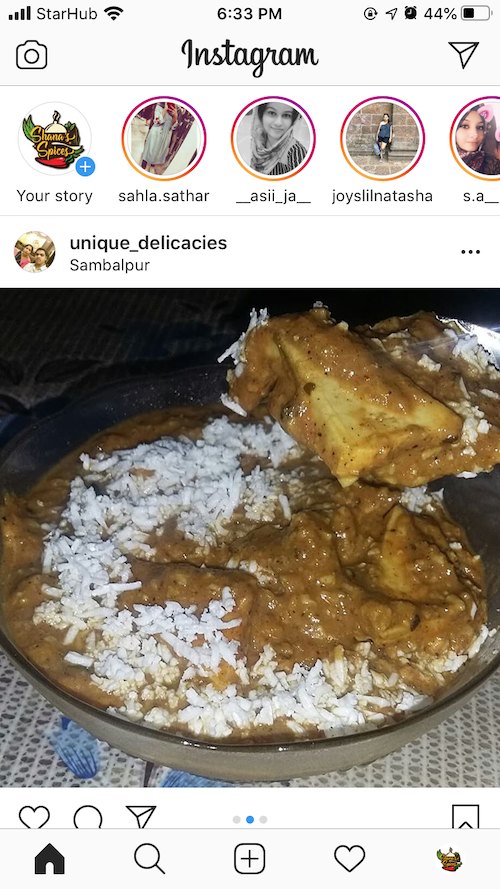
Task: Comment on the unique_delicacies post
Action: coord(88,818)
